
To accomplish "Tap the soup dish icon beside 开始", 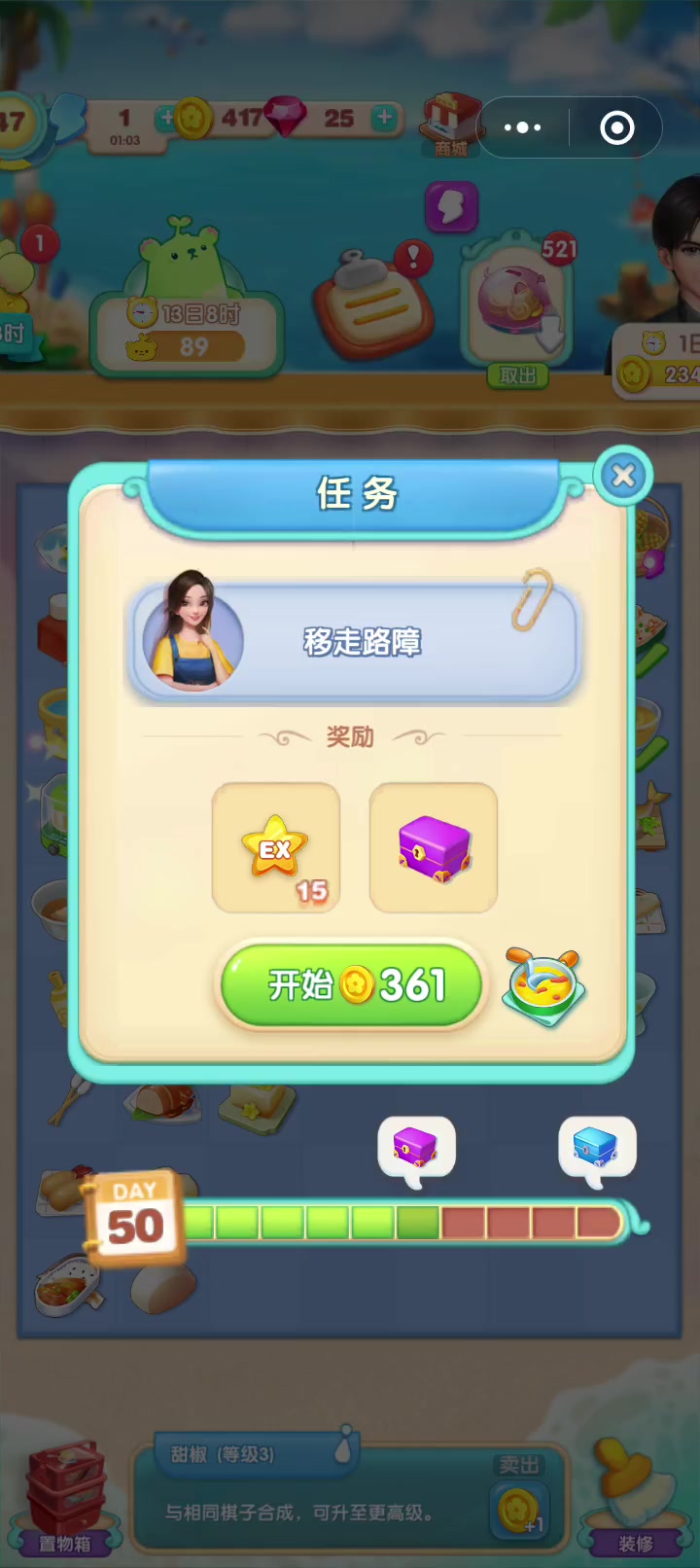I will [x=544, y=986].
